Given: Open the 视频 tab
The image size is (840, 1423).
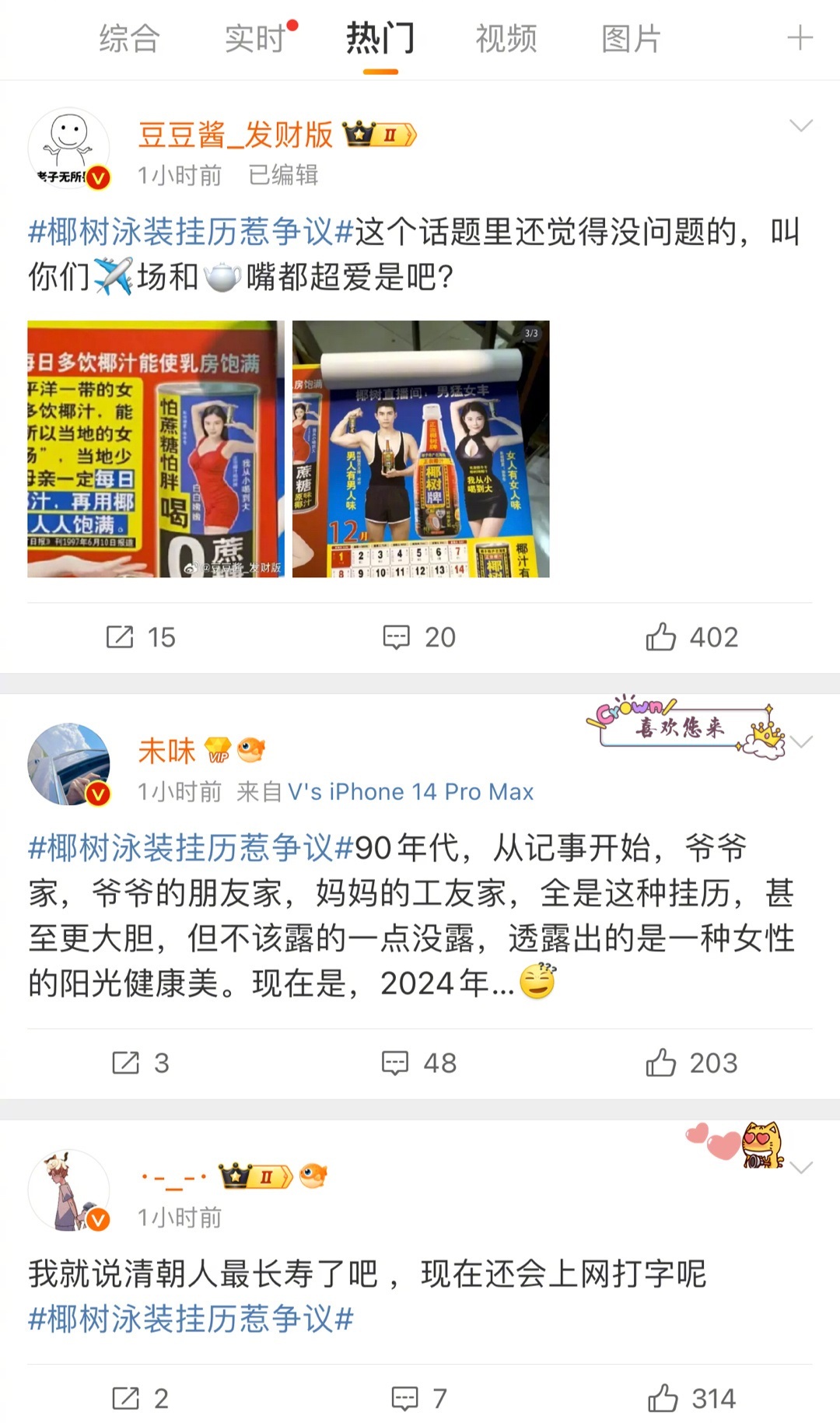Looking at the screenshot, I should 506,38.
